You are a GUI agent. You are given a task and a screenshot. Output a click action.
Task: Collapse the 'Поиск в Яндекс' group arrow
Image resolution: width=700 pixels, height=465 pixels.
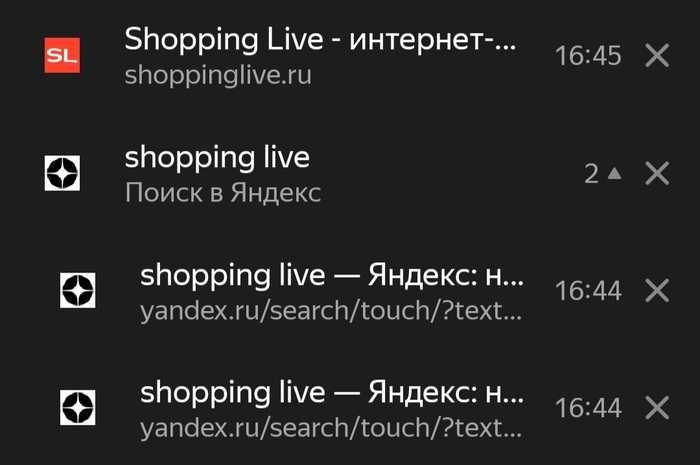click(x=614, y=173)
